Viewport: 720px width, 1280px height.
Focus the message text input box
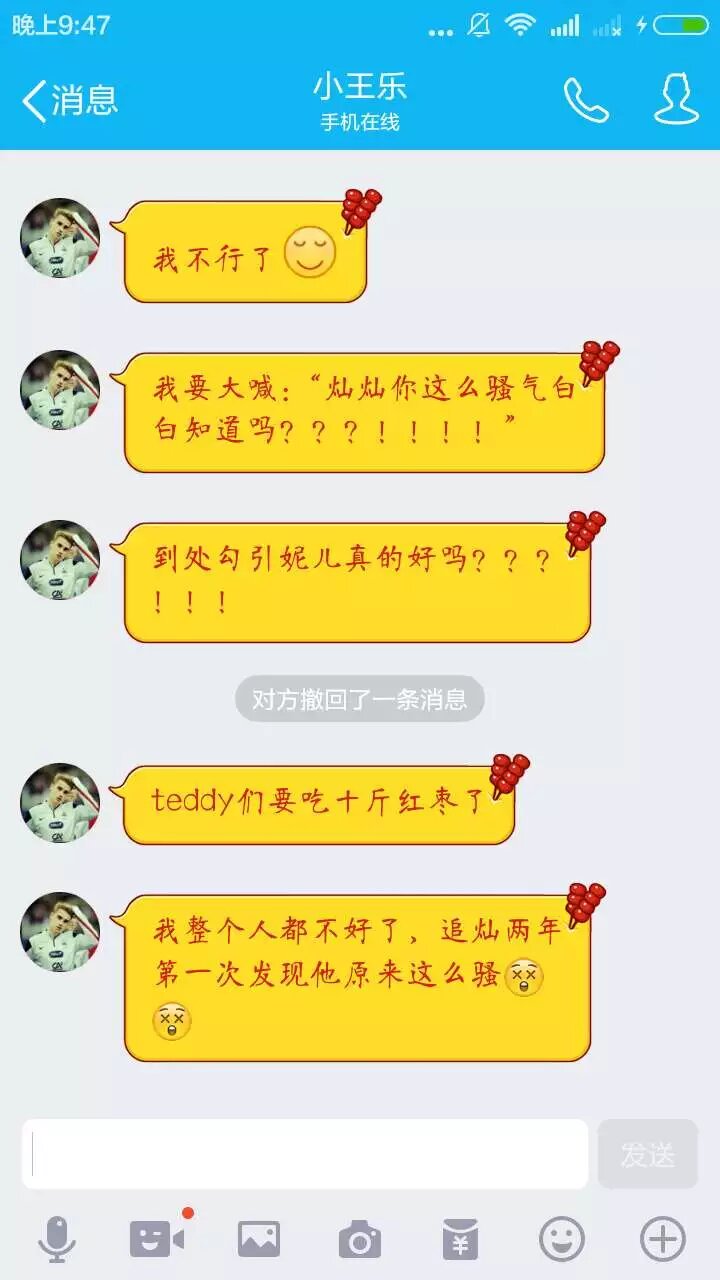click(x=305, y=1154)
